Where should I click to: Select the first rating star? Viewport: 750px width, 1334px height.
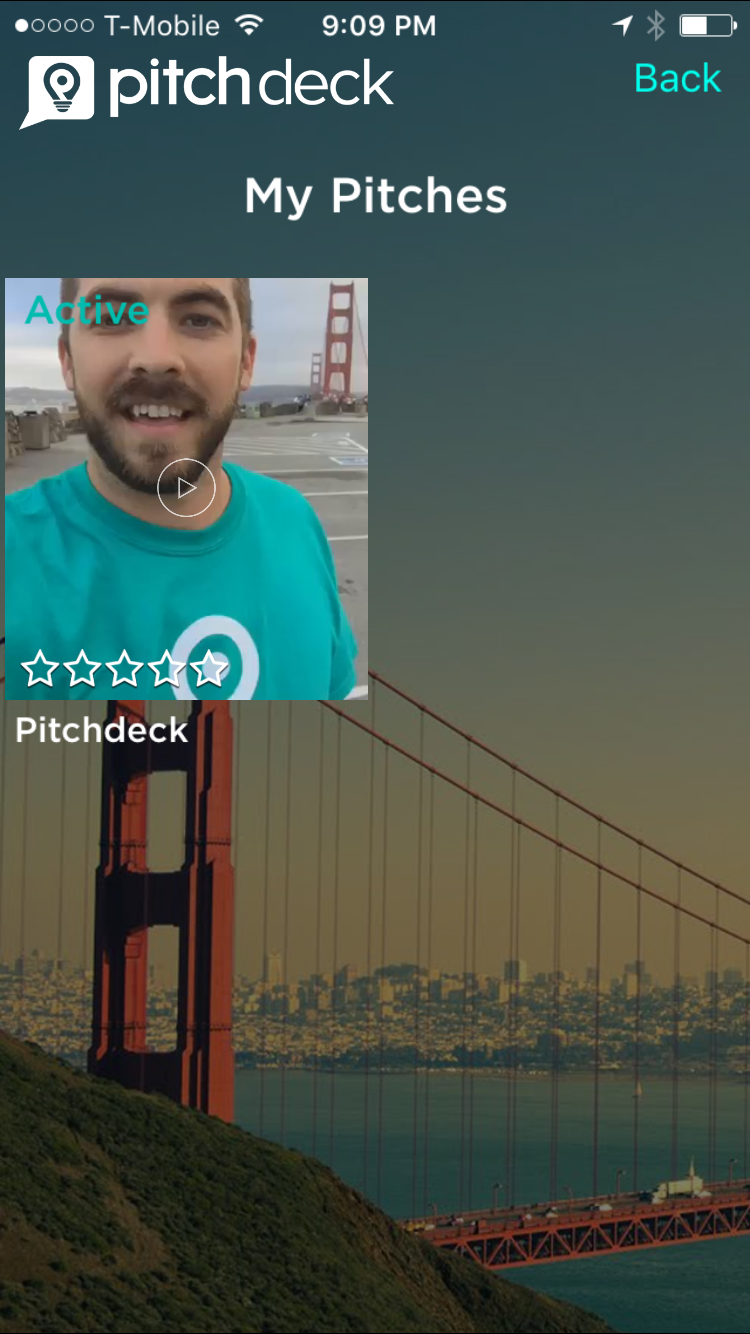pos(42,669)
